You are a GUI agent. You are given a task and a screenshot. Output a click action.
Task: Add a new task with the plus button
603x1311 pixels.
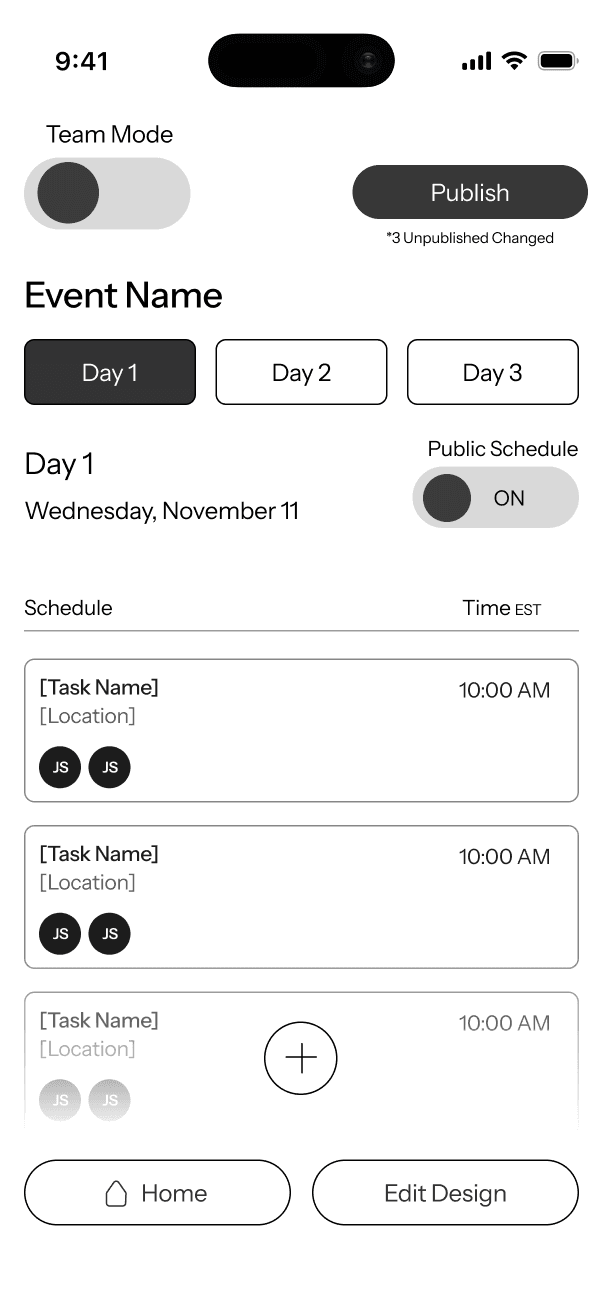301,1058
